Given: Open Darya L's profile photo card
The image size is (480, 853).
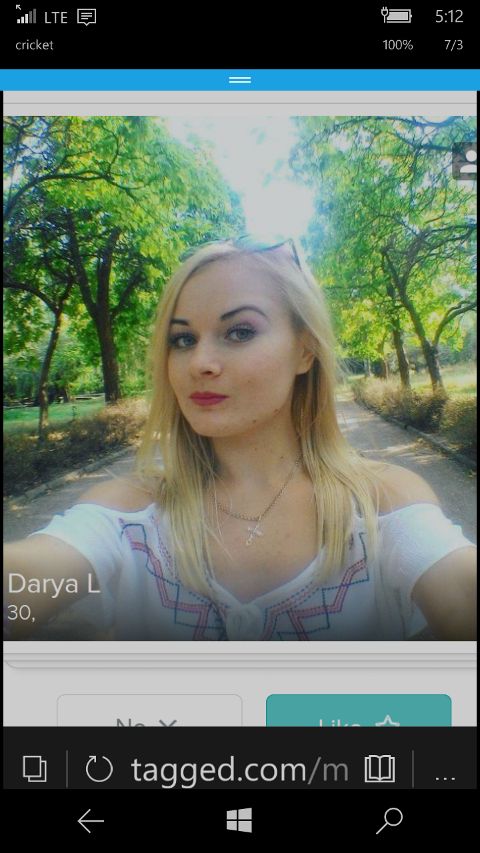Looking at the screenshot, I should pyautogui.click(x=240, y=378).
